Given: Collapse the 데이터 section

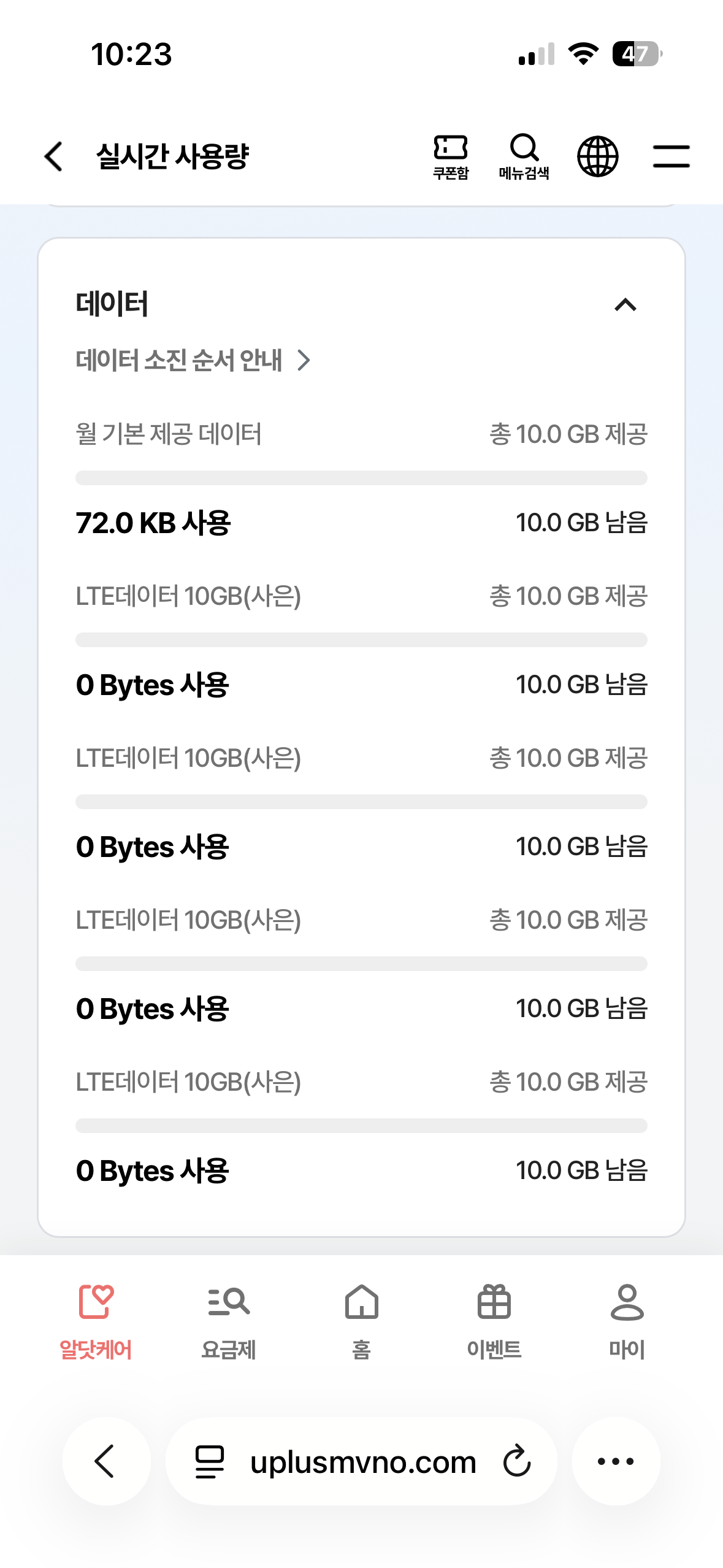Looking at the screenshot, I should (625, 304).
